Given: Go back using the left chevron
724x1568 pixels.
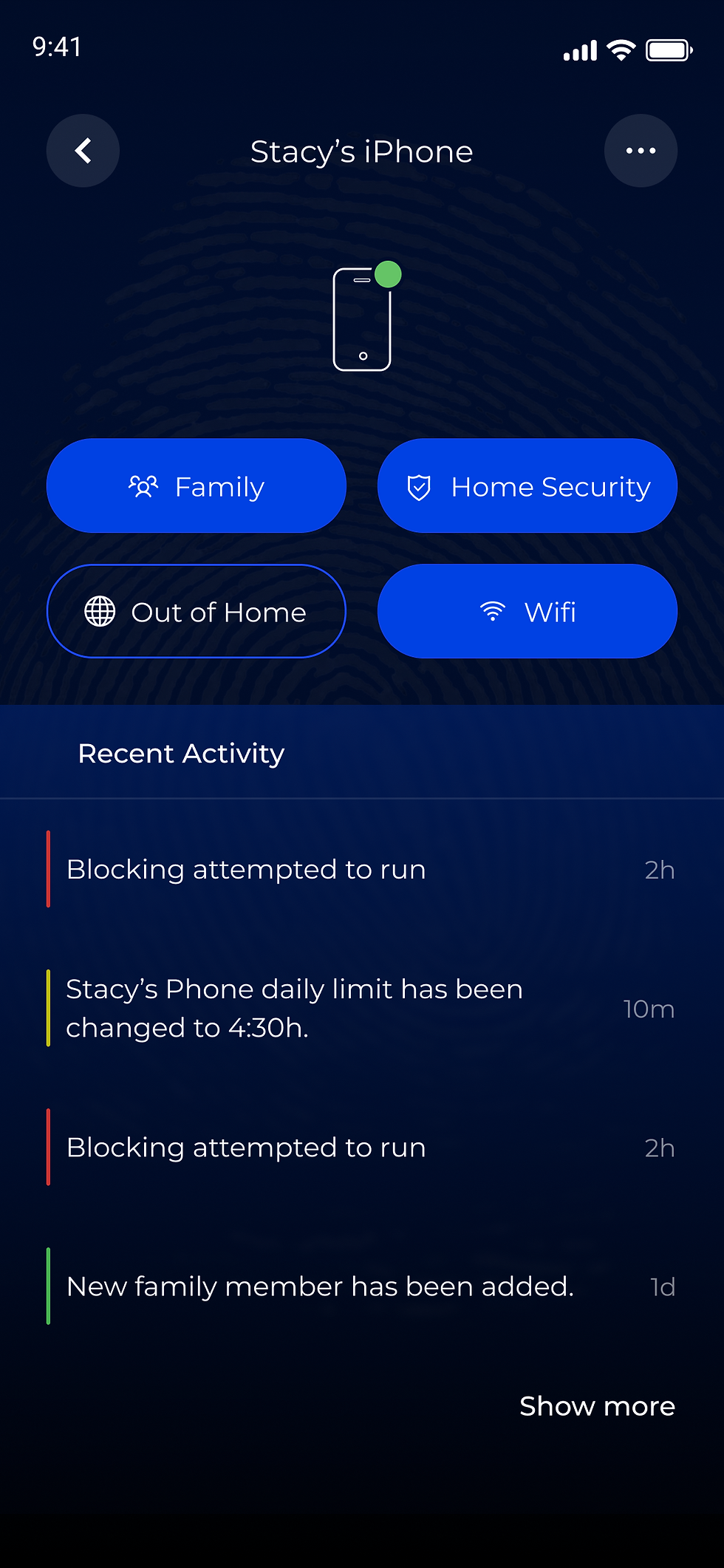Looking at the screenshot, I should click(83, 150).
